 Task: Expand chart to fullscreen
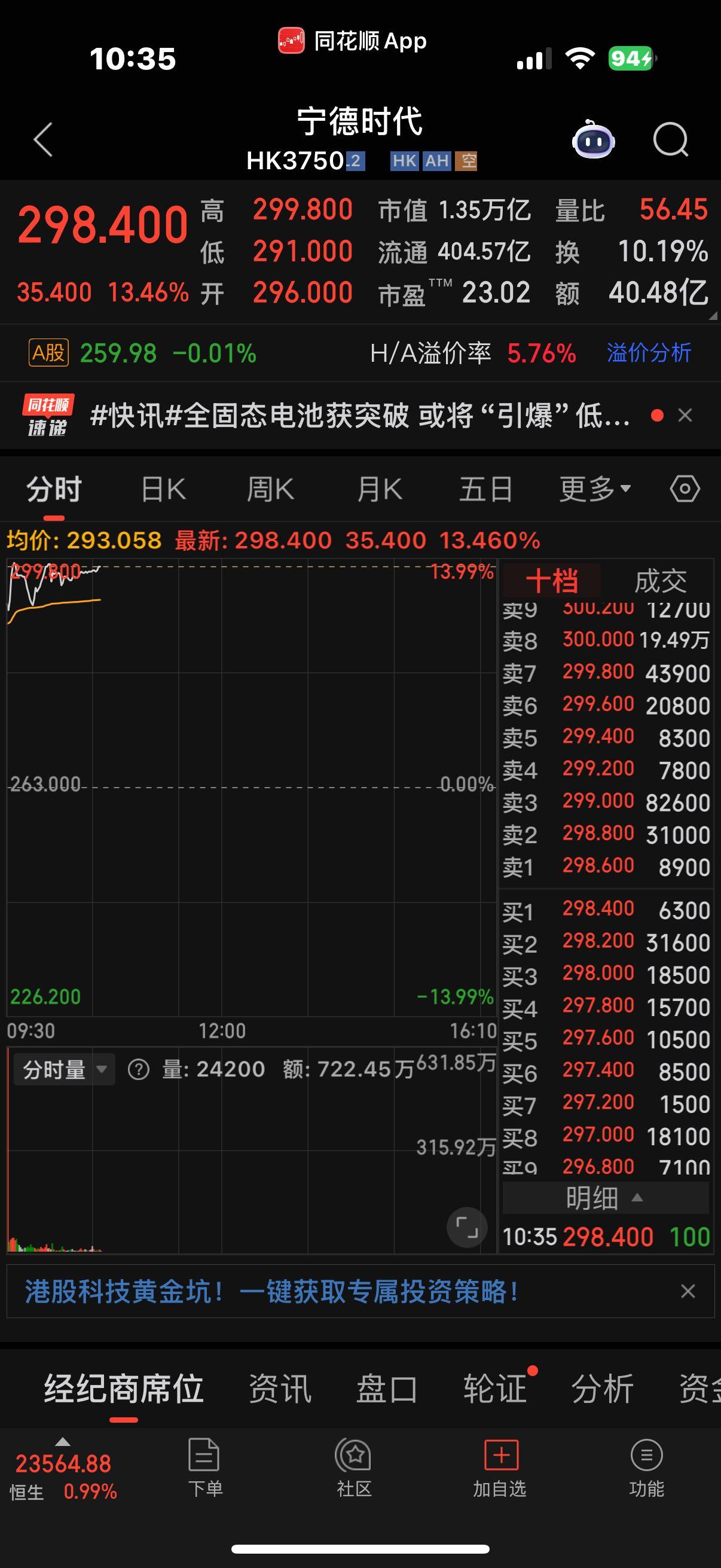(467, 1227)
